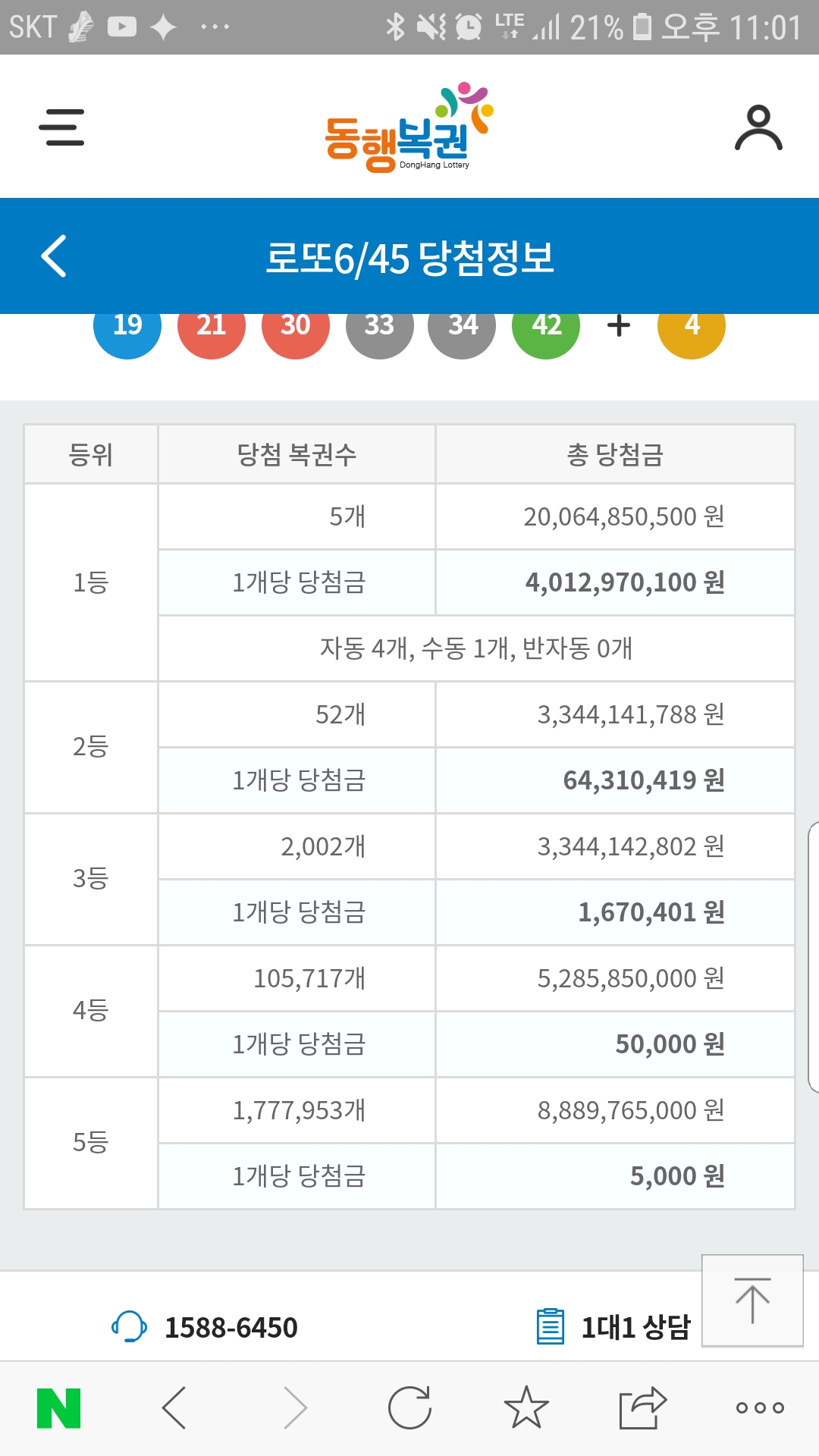
Task: Navigate back in the browser toolbar
Action: (174, 1408)
